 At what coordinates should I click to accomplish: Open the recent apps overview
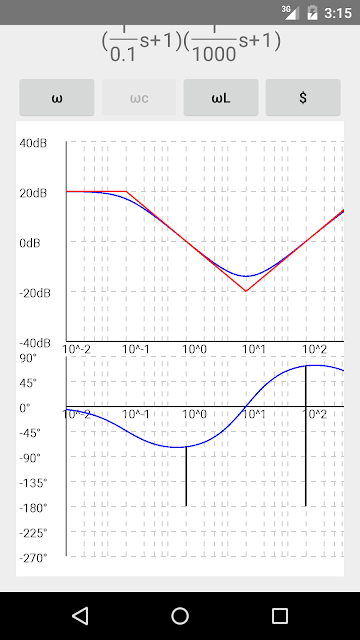point(280,616)
